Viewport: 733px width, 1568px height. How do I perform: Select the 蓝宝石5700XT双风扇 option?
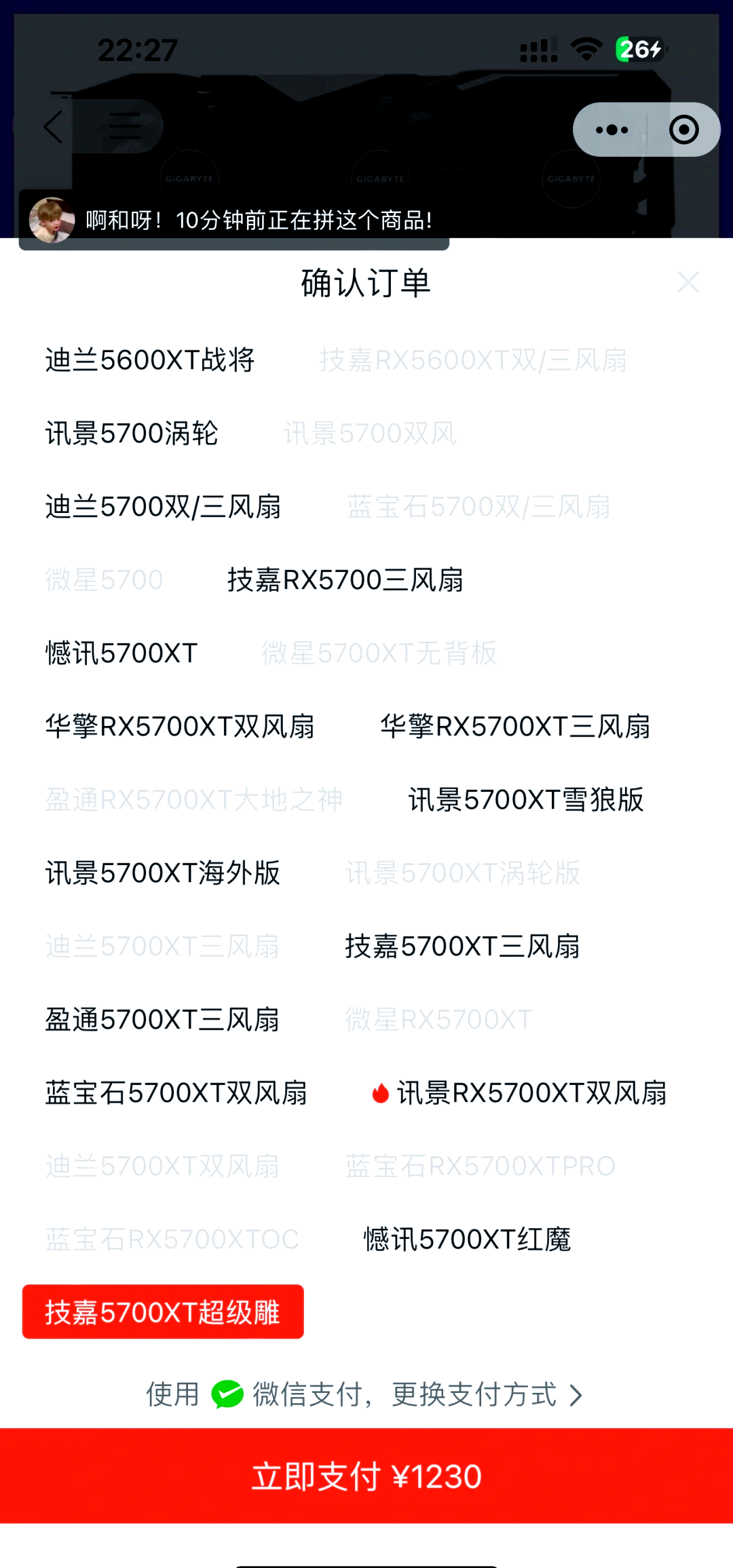(x=177, y=1093)
